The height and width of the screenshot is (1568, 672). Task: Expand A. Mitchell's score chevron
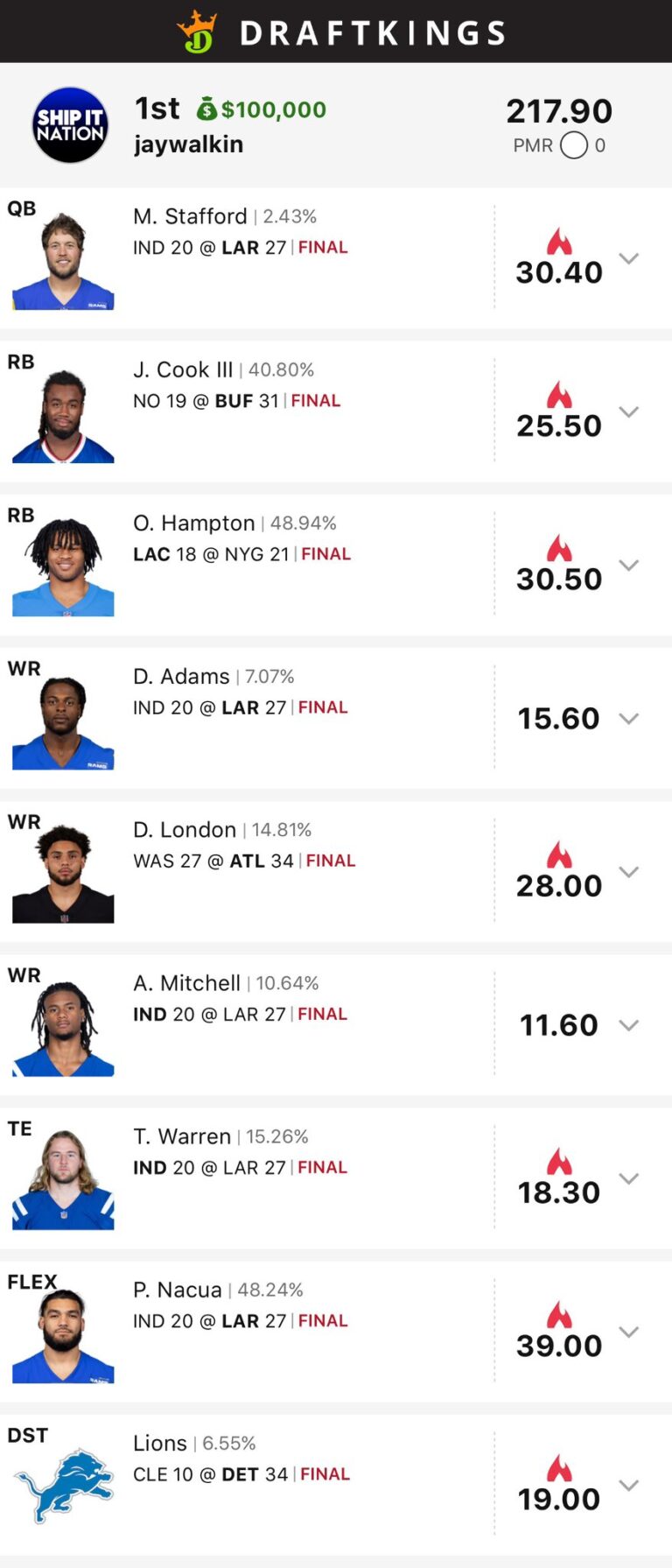(x=628, y=1024)
